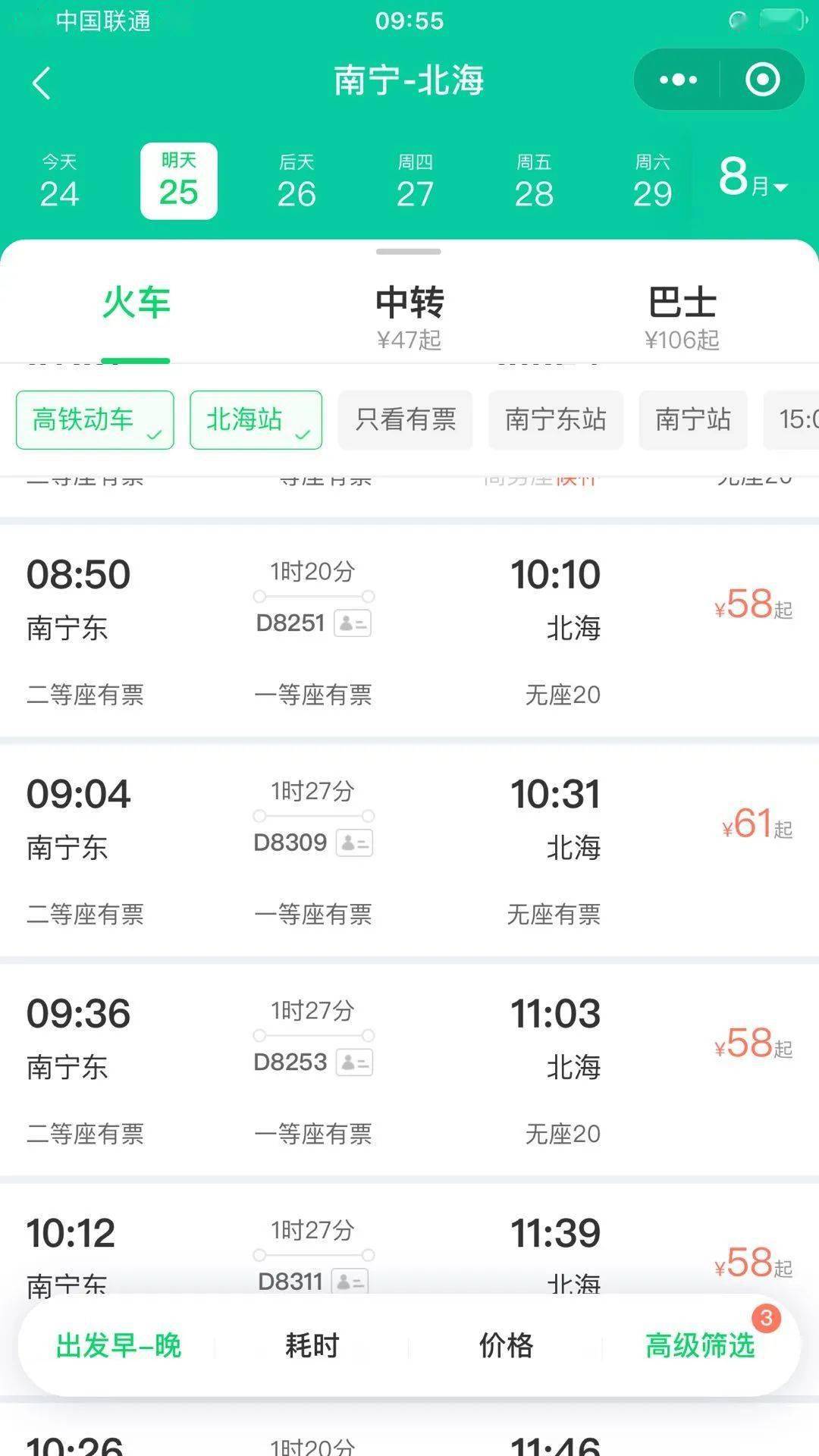The height and width of the screenshot is (1456, 819).
Task: Switch date to 周六 29
Action: [652, 181]
